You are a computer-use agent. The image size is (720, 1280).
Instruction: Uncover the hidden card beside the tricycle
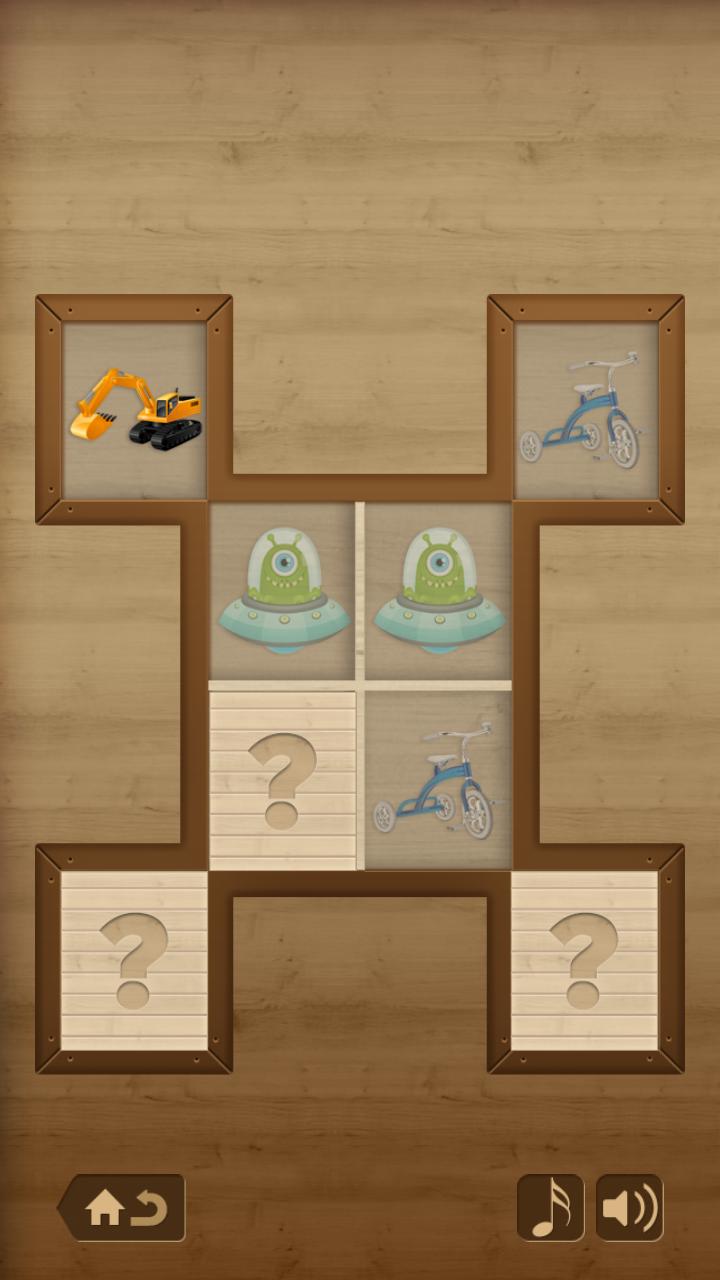point(283,775)
